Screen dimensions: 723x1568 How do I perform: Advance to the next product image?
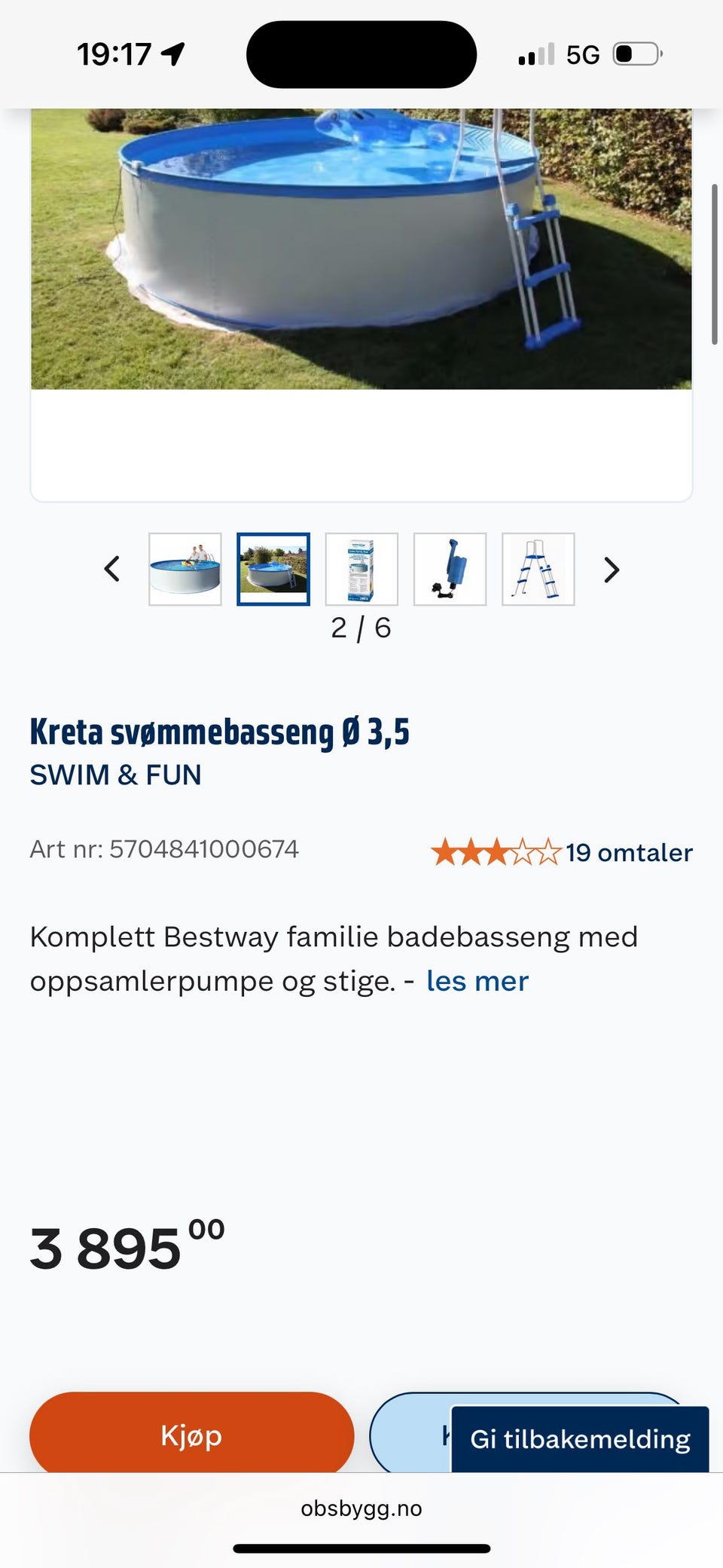pyautogui.click(x=612, y=570)
